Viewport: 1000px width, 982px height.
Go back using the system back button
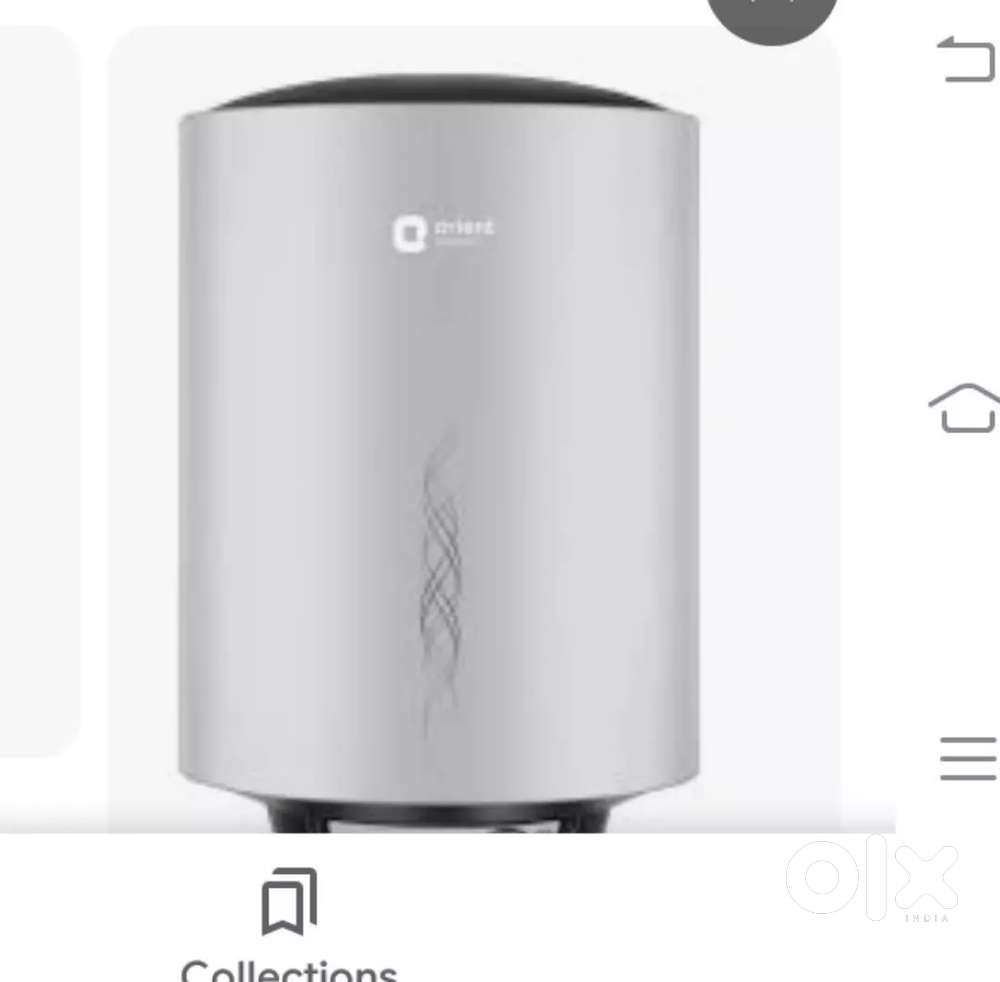(966, 59)
